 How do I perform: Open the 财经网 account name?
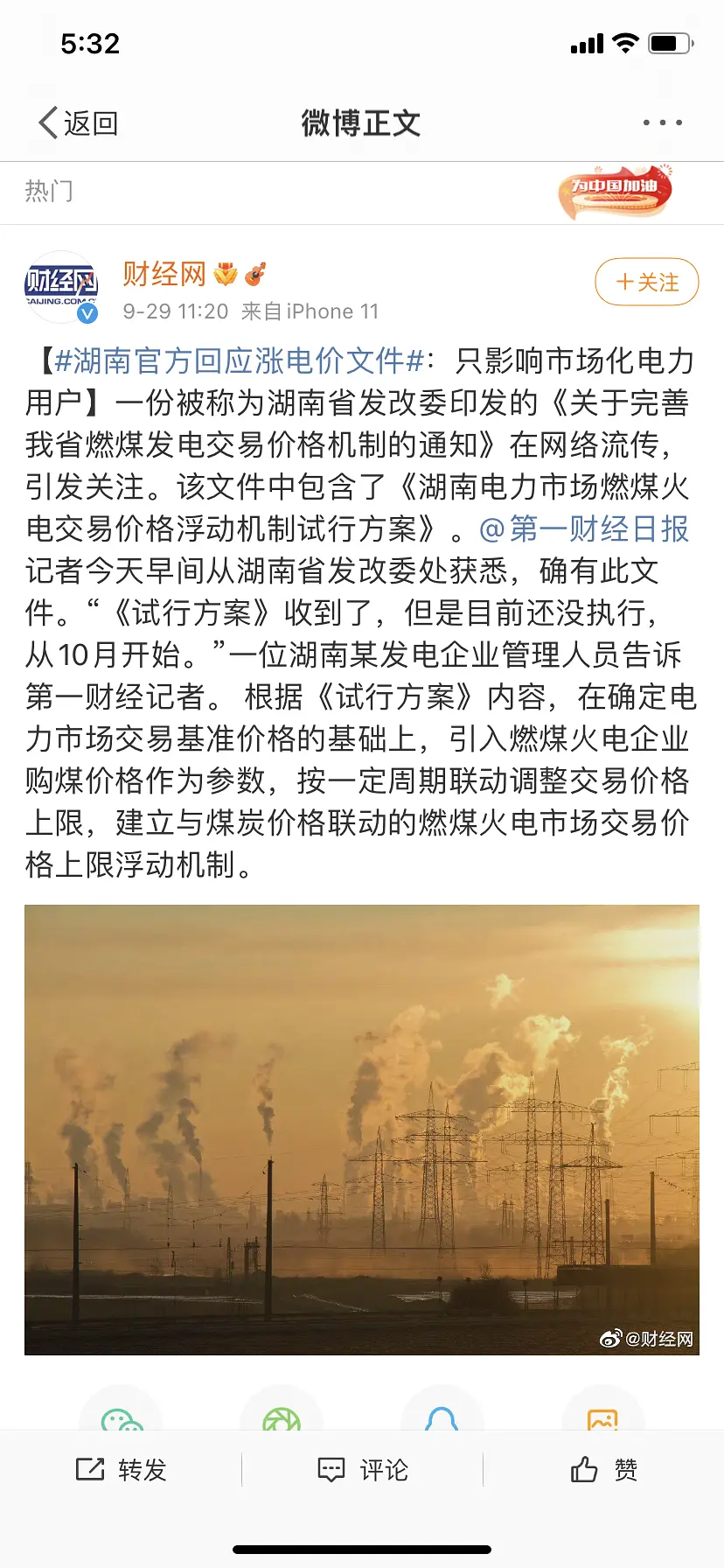pos(164,275)
